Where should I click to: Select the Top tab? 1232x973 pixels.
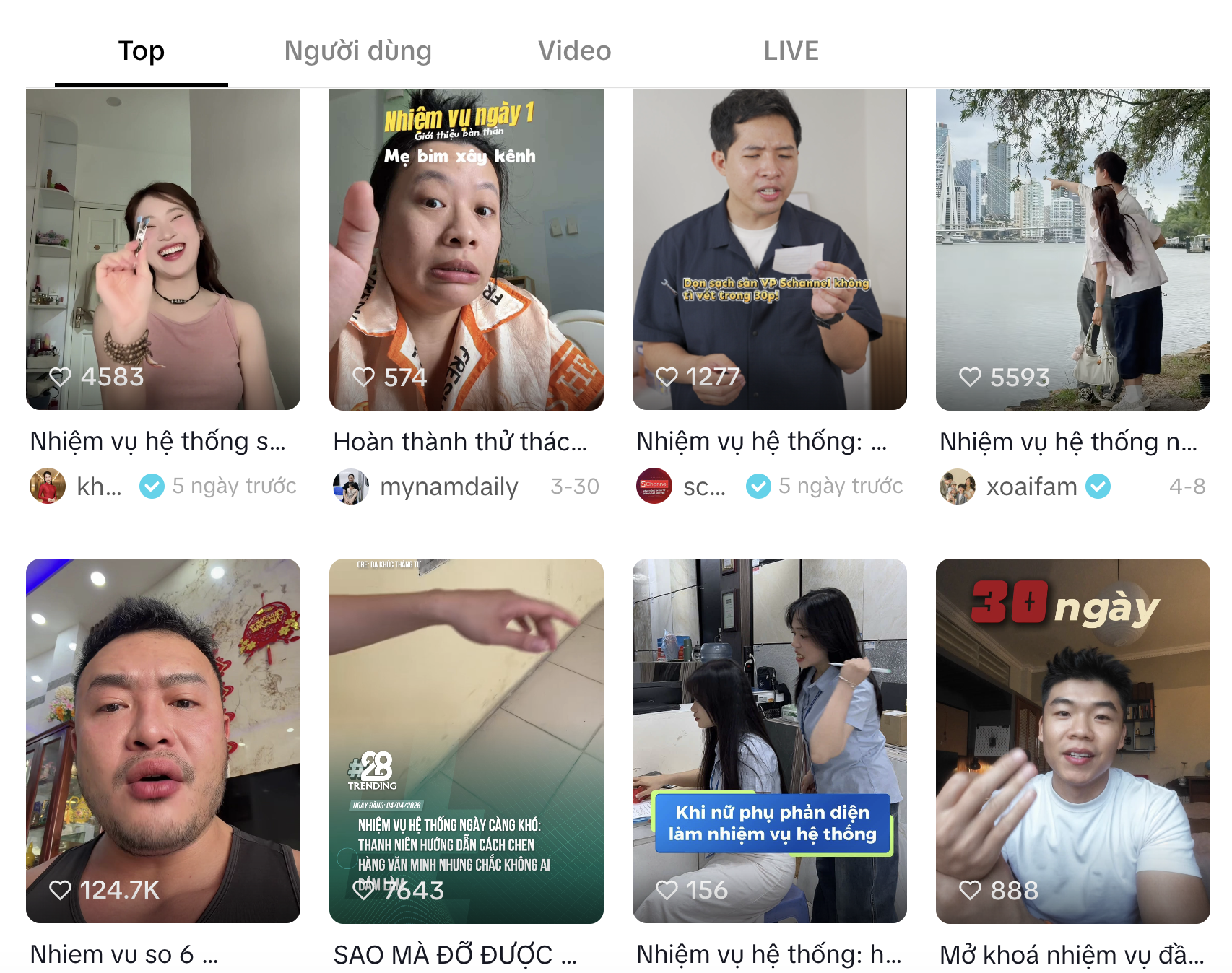click(x=142, y=51)
